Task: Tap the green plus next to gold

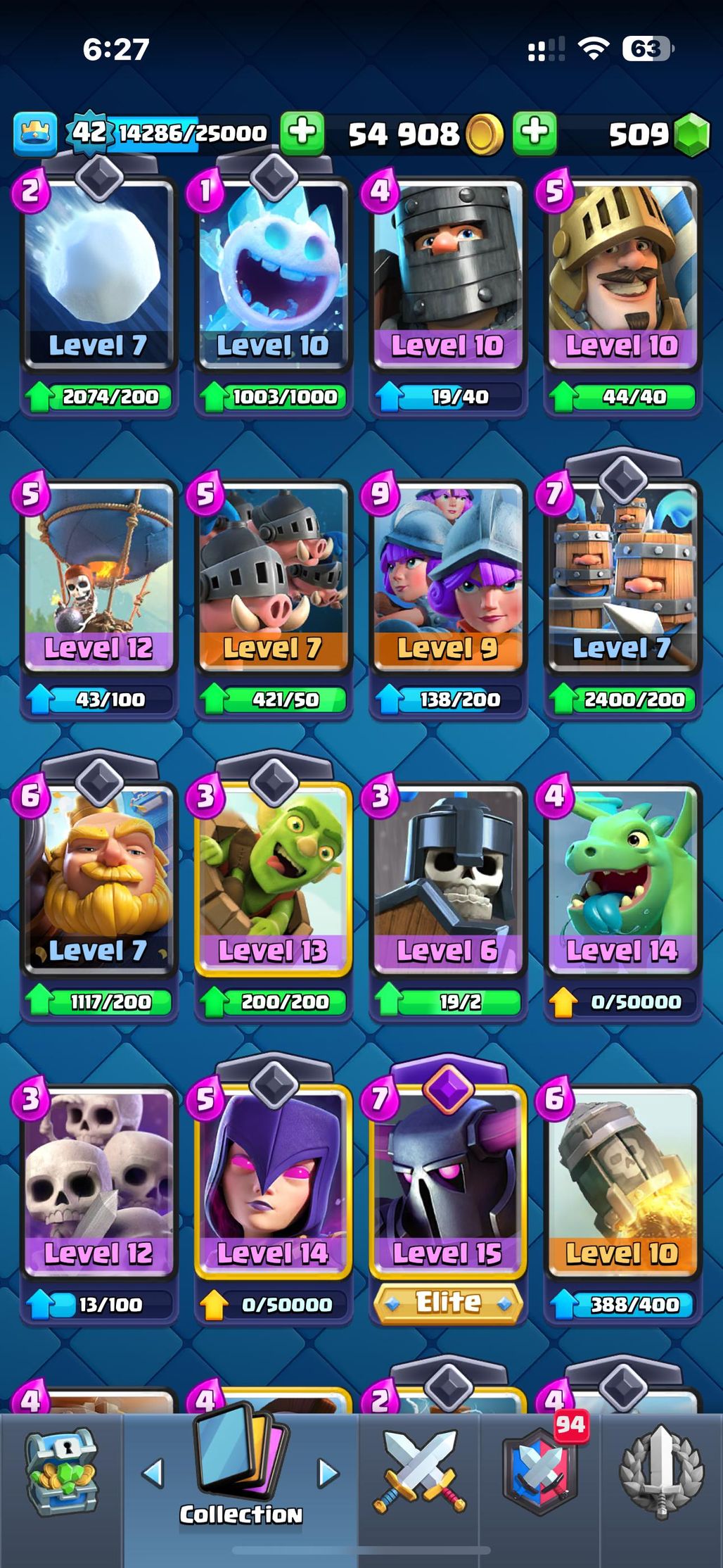Action: 535,132
